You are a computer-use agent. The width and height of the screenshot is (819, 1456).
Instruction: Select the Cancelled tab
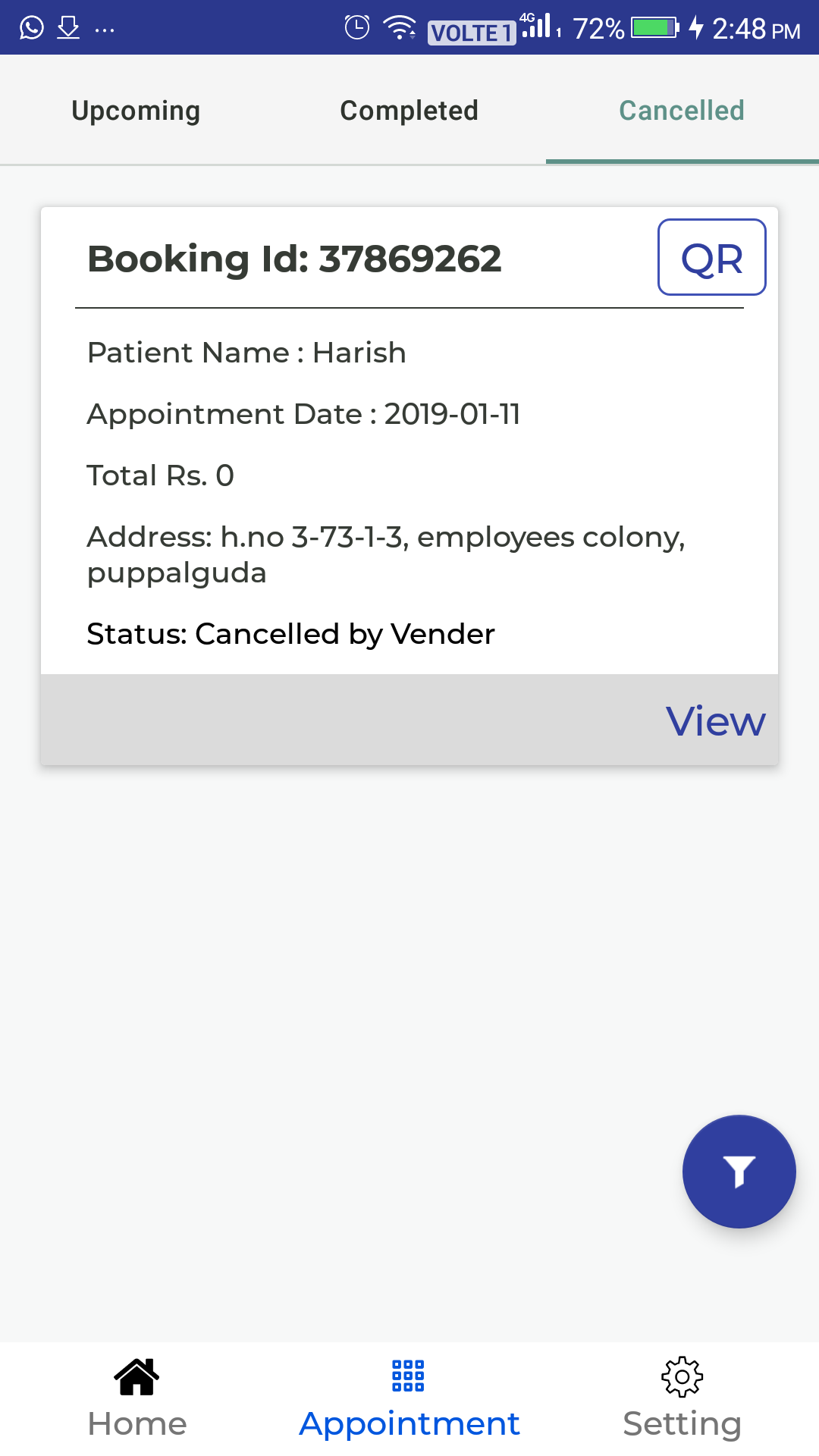coord(682,110)
